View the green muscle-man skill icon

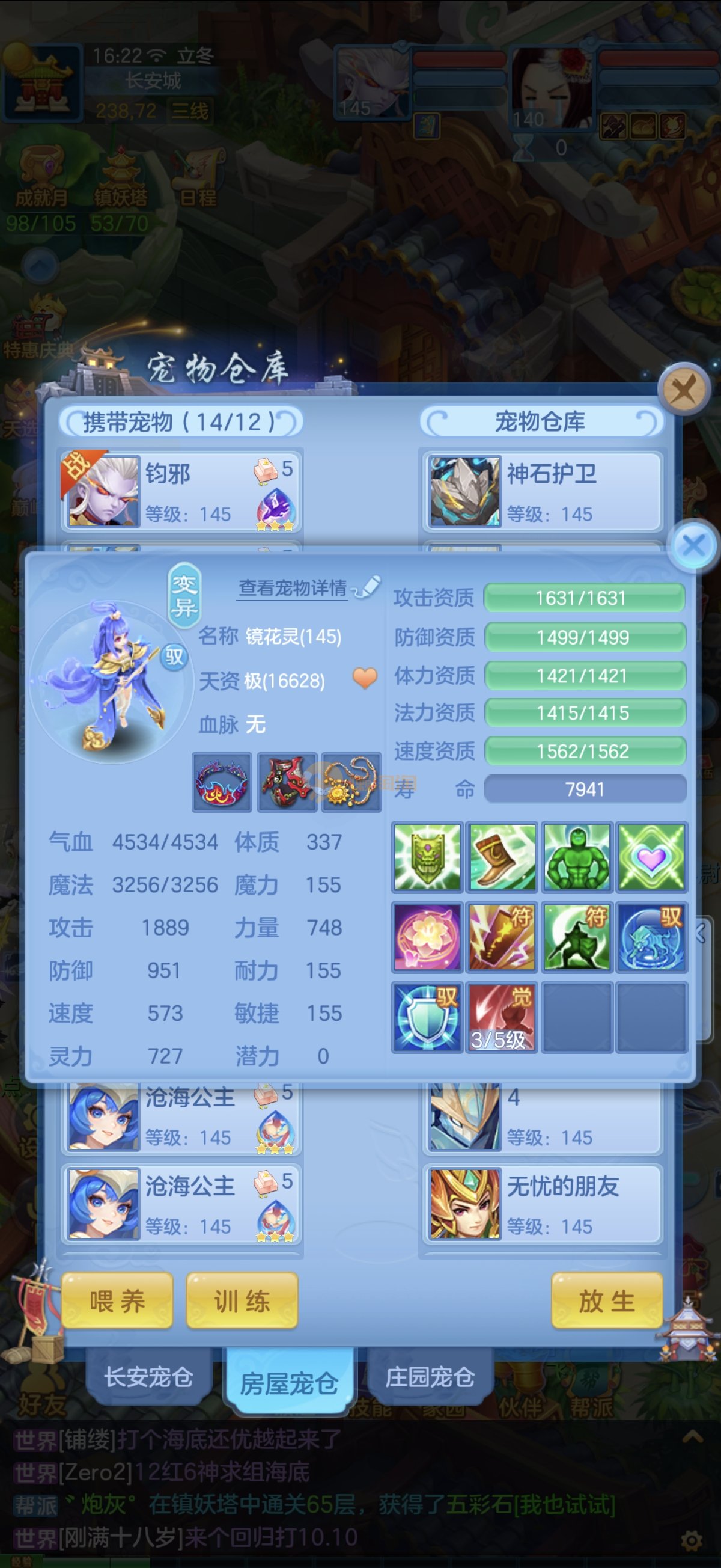(576, 857)
